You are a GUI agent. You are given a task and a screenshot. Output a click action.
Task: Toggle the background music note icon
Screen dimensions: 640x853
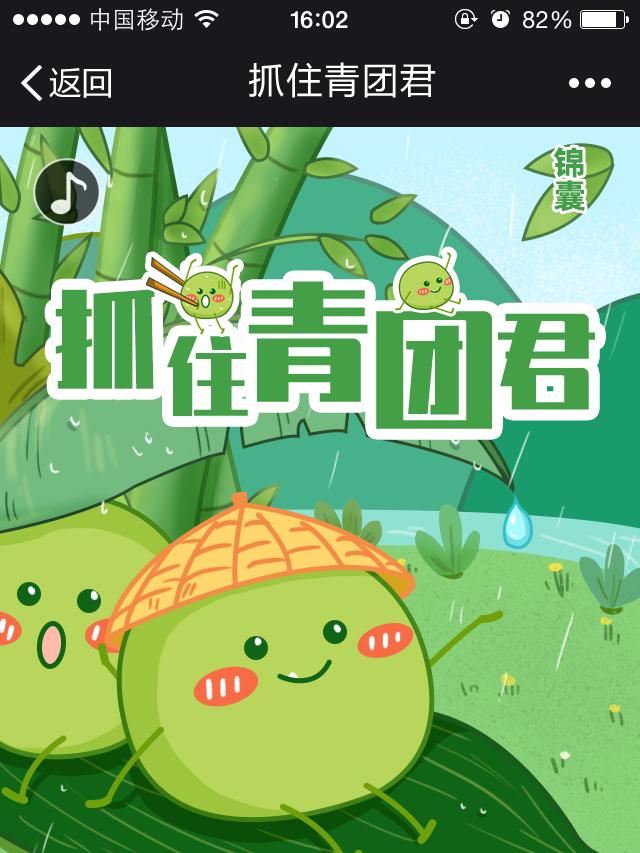pyautogui.click(x=66, y=192)
